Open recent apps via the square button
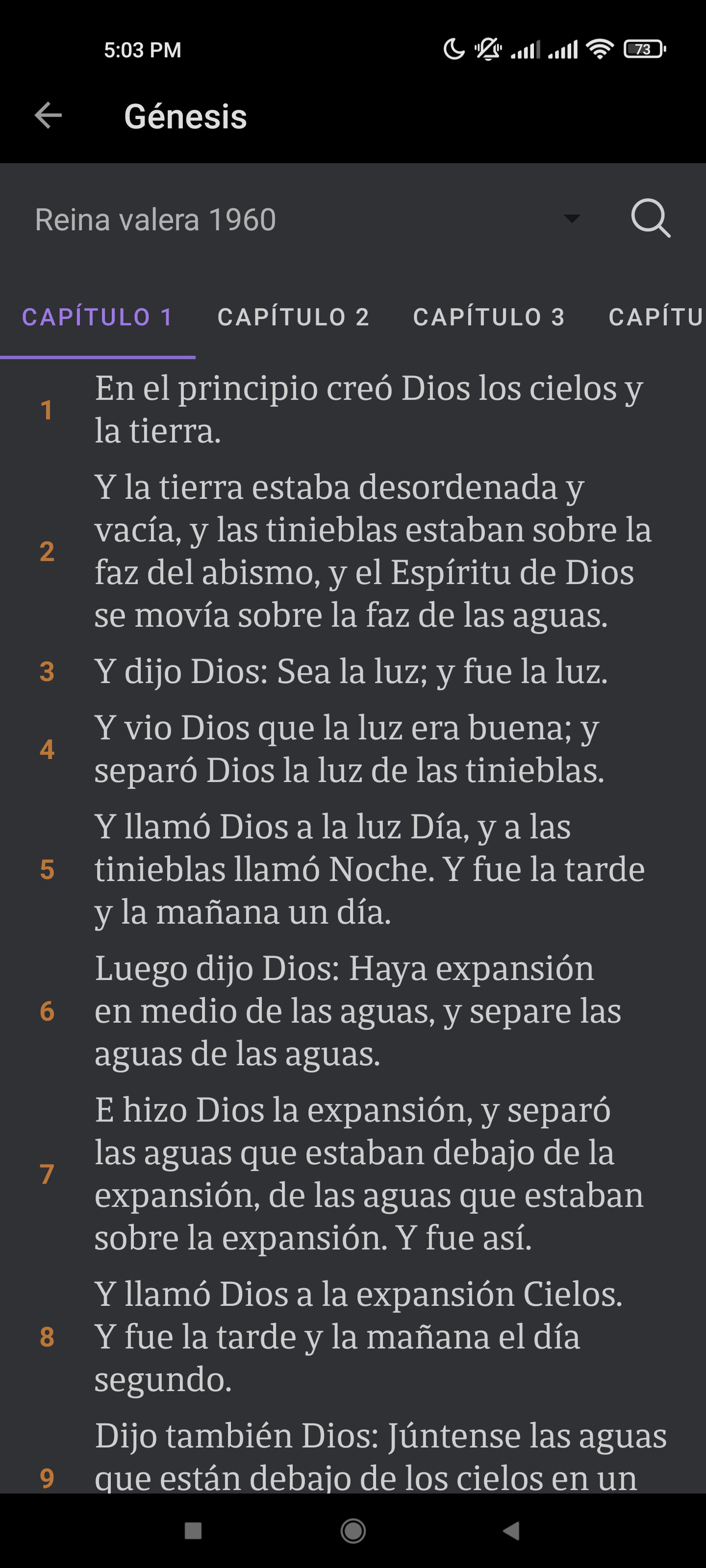 point(193,1530)
